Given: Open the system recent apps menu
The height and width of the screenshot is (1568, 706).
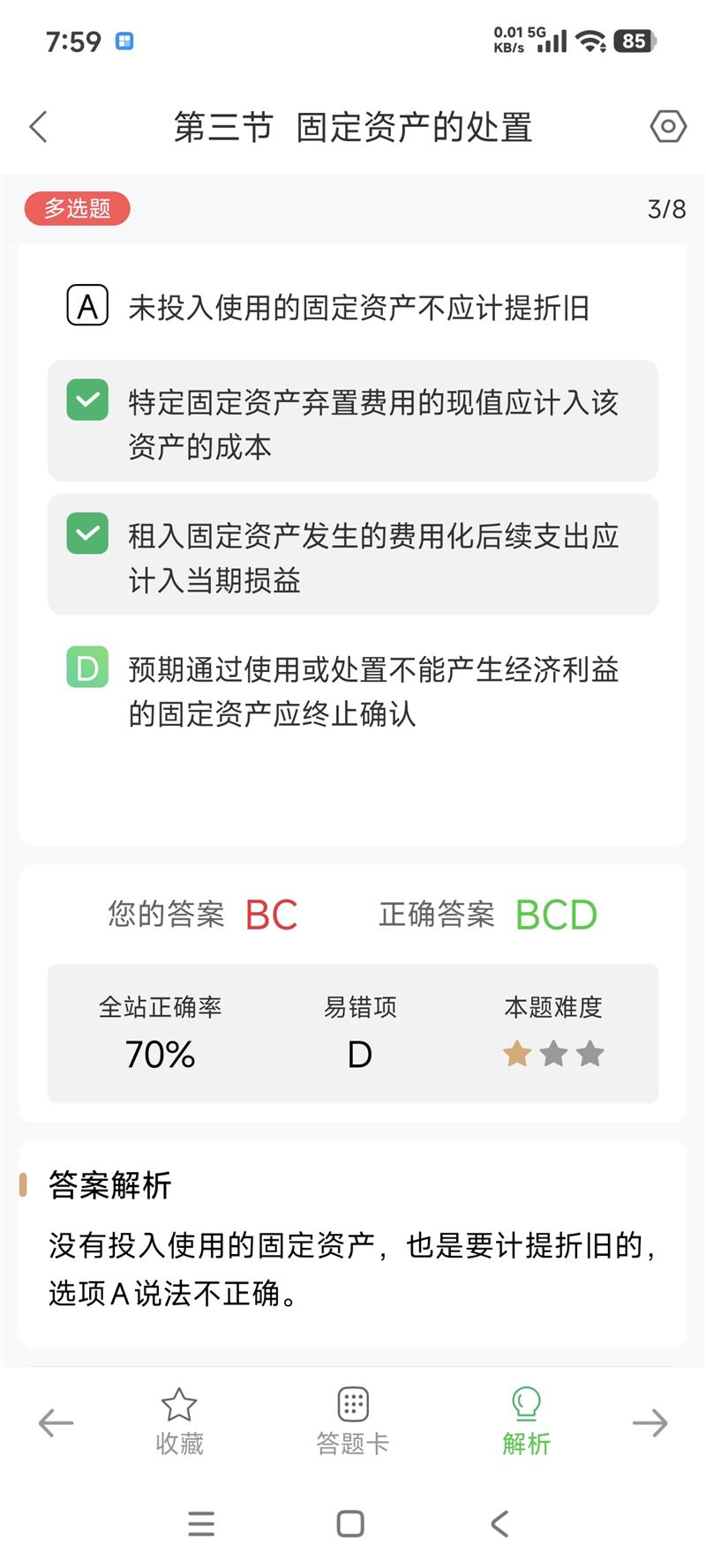Looking at the screenshot, I should tap(201, 1523).
